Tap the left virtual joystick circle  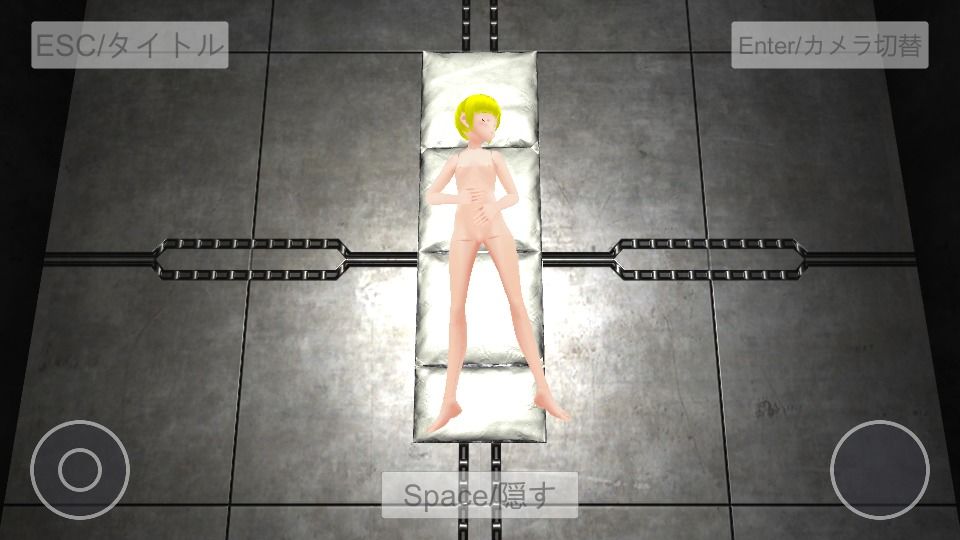(x=80, y=469)
